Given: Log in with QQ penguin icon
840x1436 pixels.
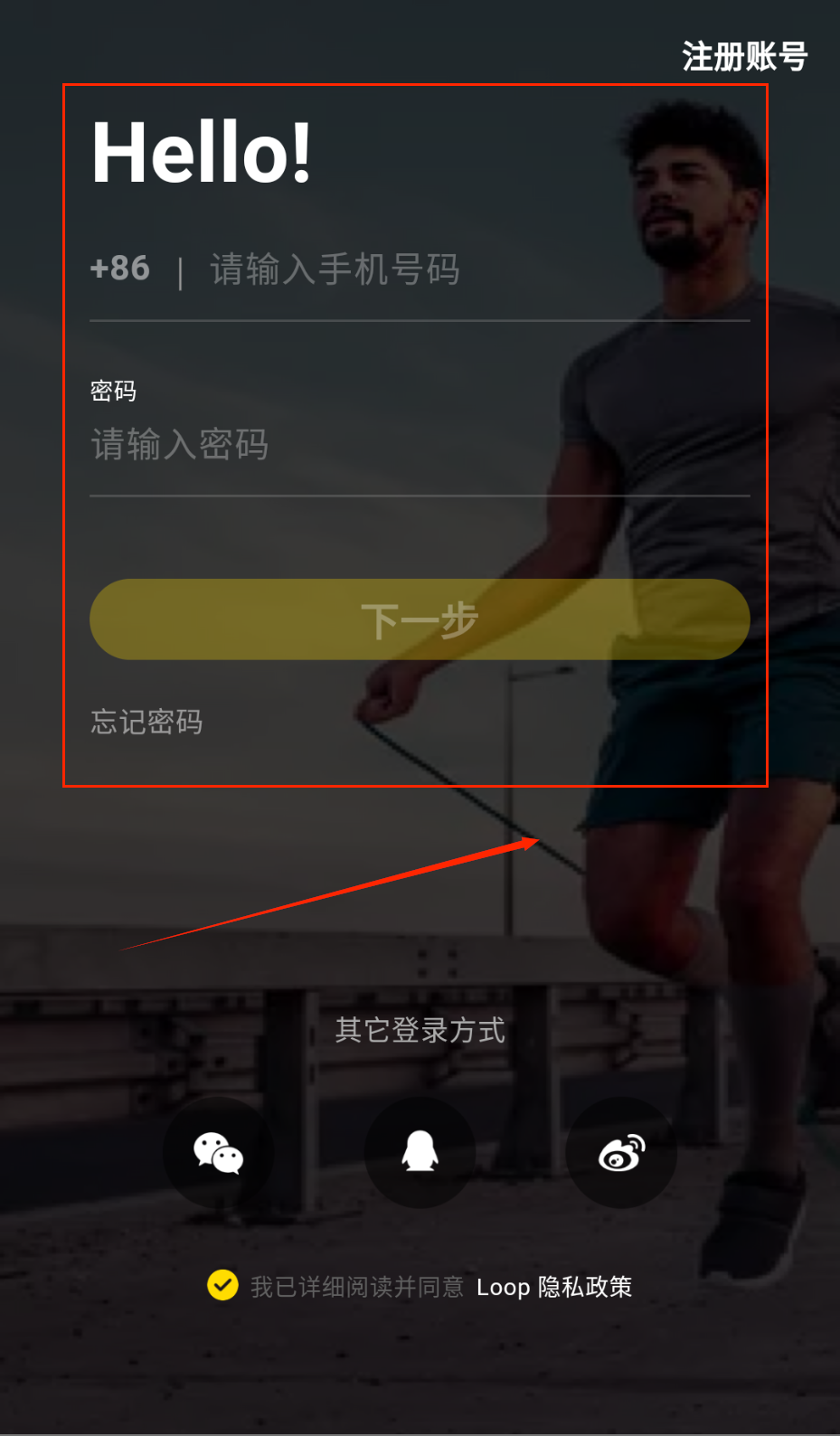Looking at the screenshot, I should click(x=420, y=1153).
